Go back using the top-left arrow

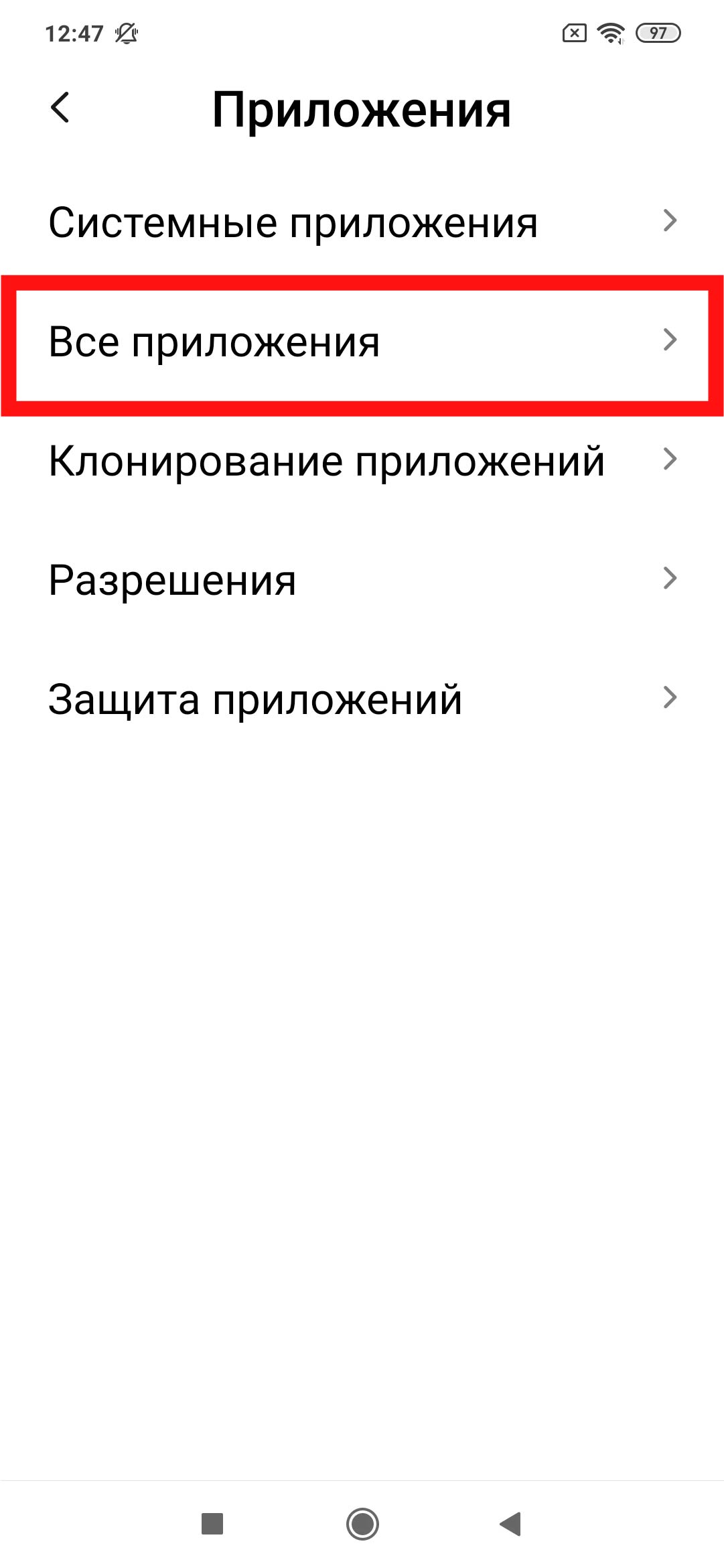60,108
